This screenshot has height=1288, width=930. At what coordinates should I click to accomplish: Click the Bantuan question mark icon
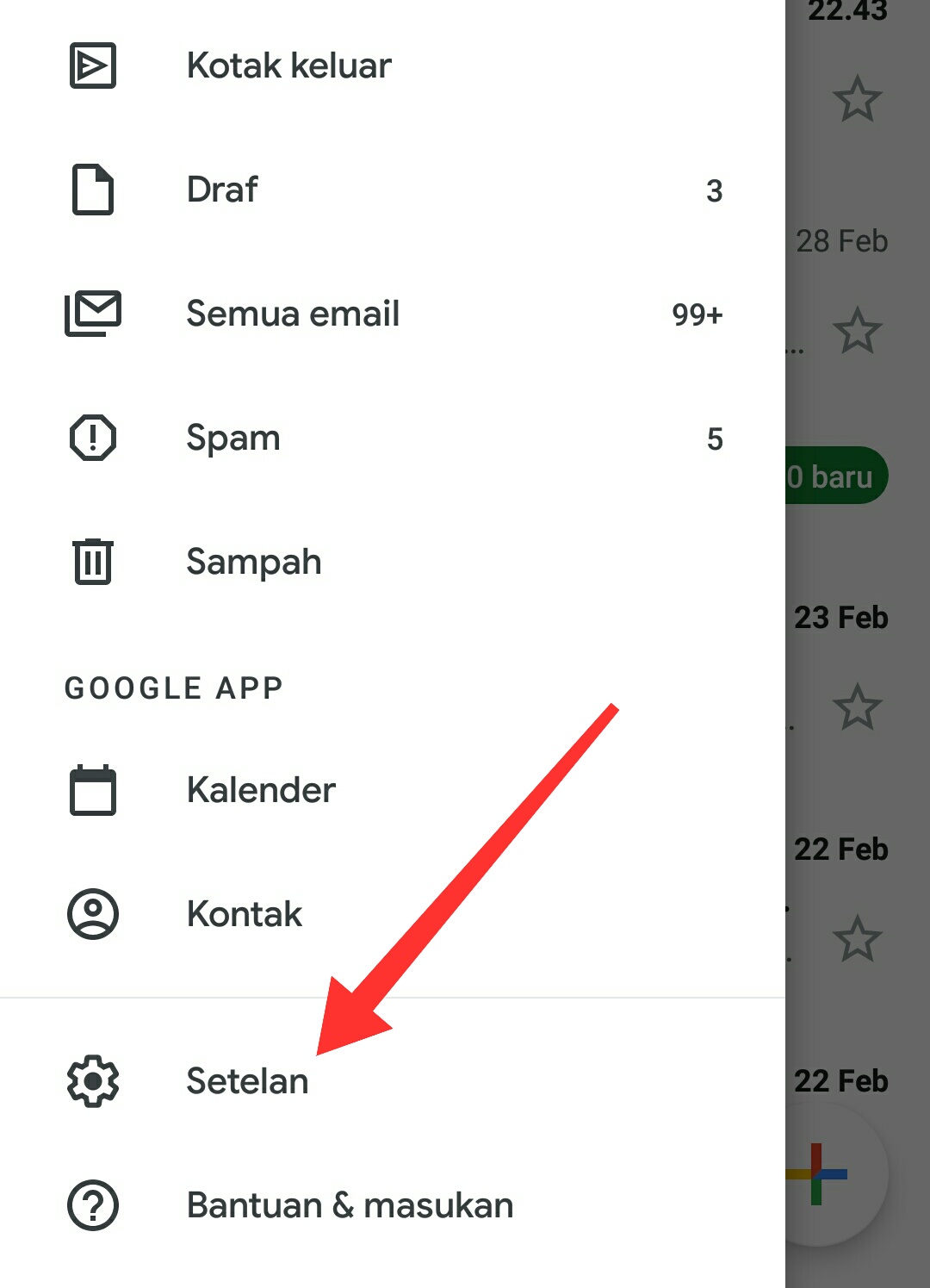[x=92, y=1205]
